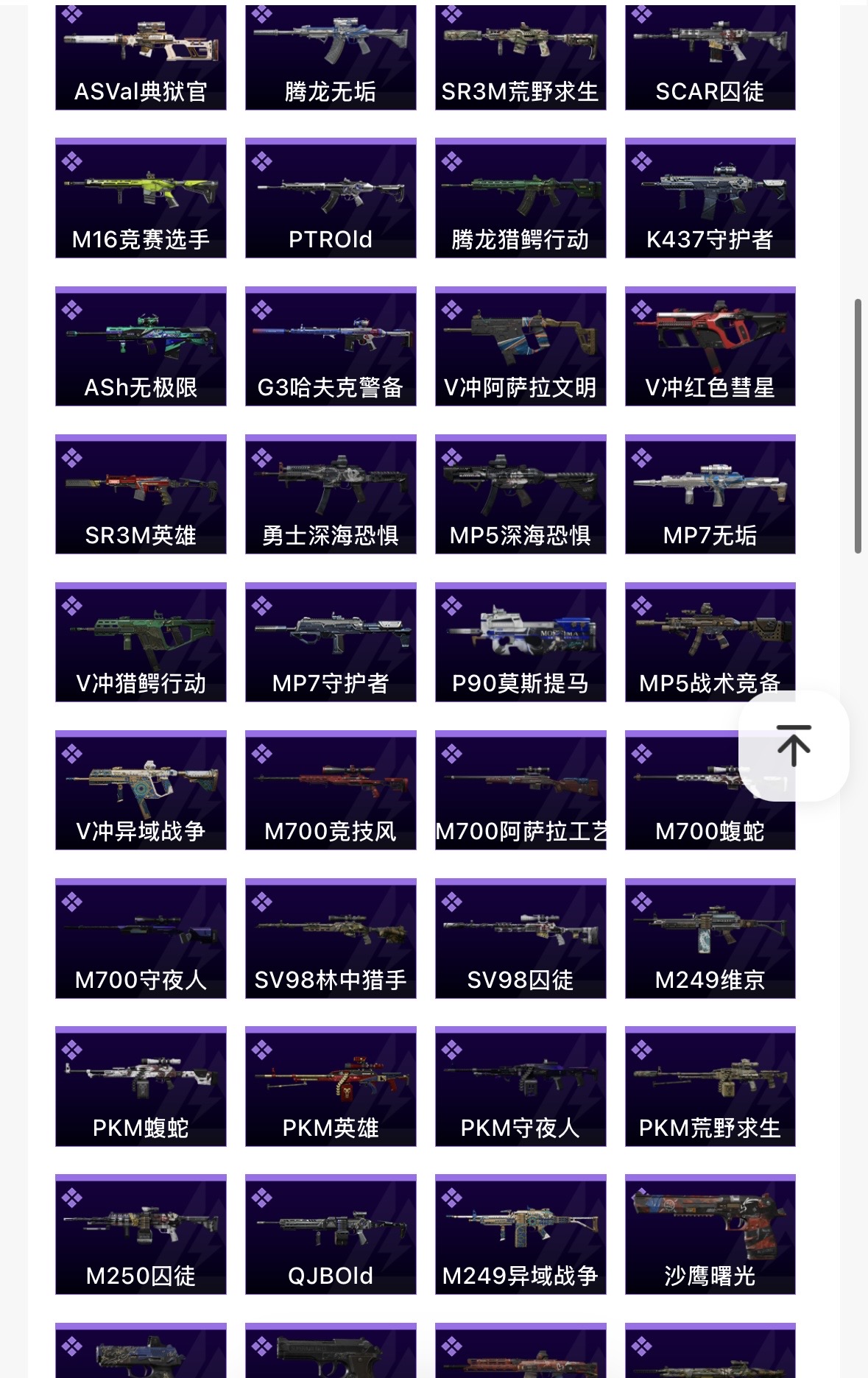Image resolution: width=868 pixels, height=1378 pixels.
Task: Open the M249维京 tile
Action: tap(710, 938)
